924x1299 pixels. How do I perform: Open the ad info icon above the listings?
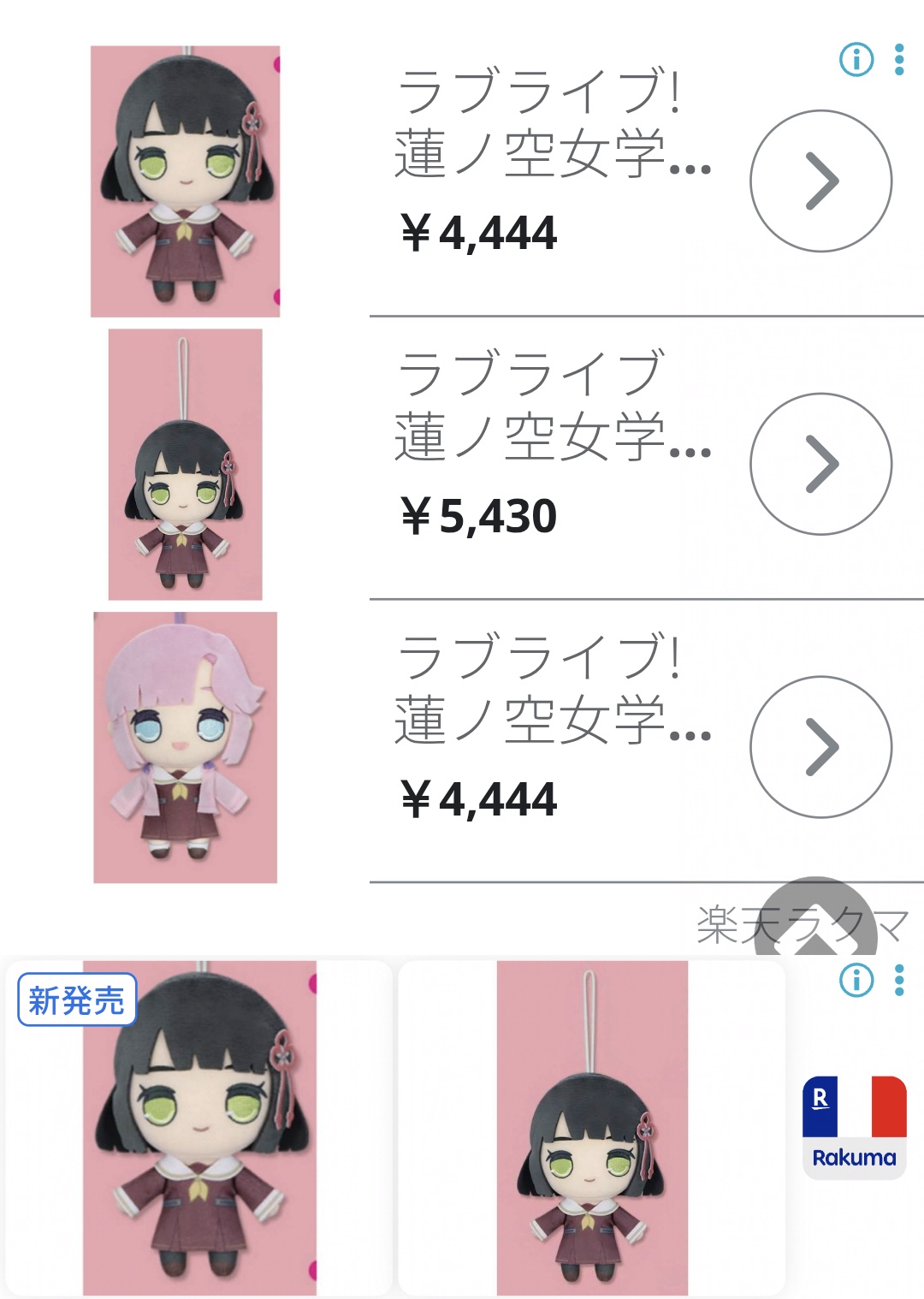856,60
